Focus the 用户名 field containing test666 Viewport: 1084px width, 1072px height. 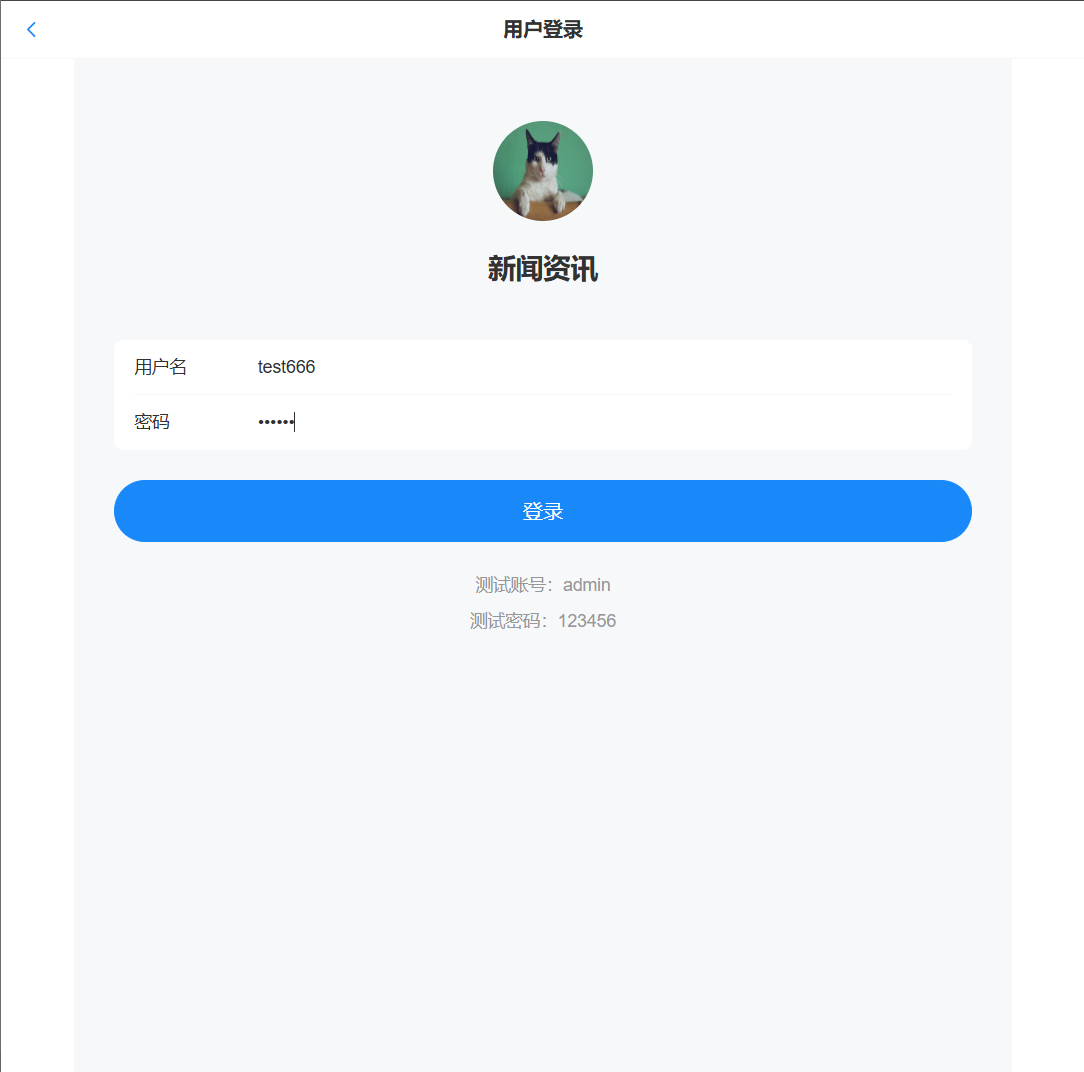point(600,367)
